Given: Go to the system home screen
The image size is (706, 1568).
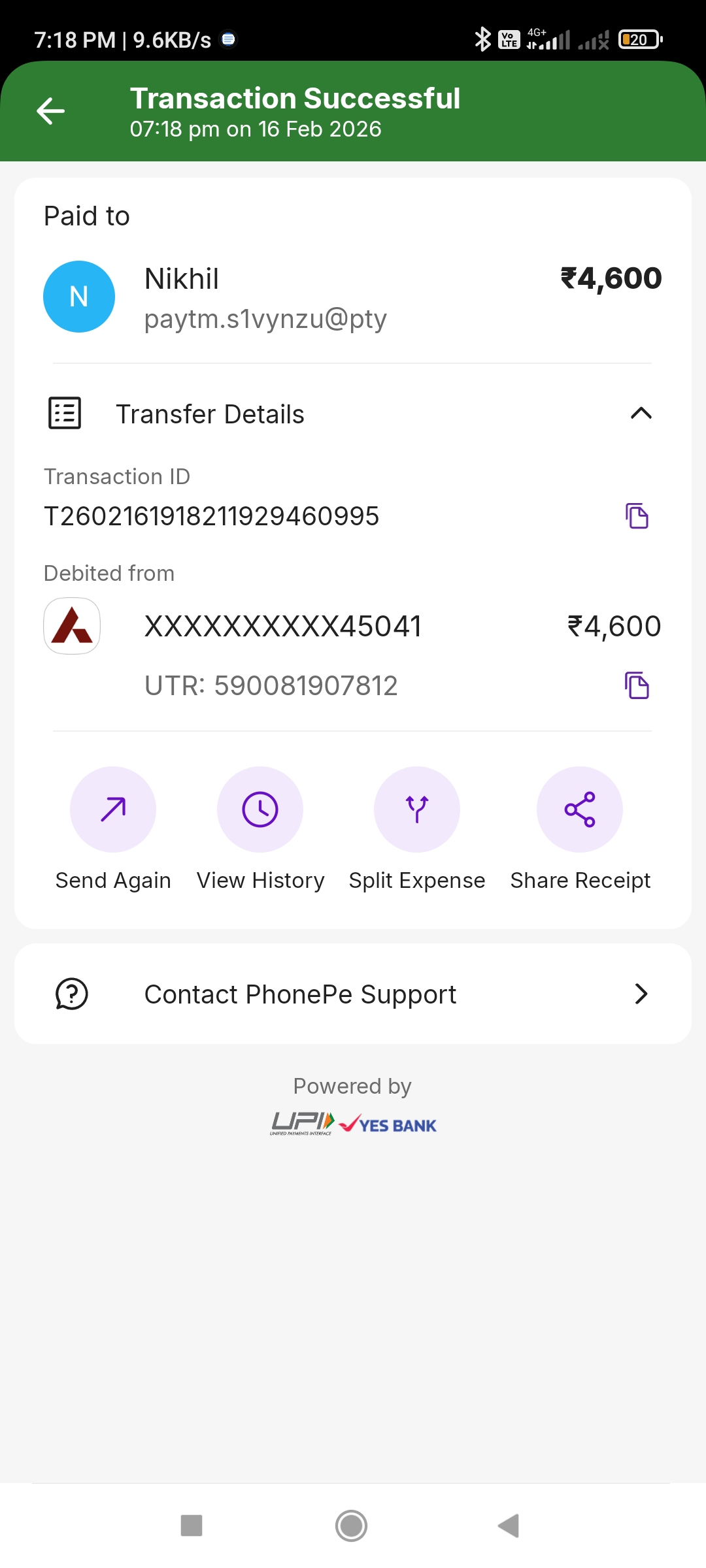Looking at the screenshot, I should [x=352, y=1526].
